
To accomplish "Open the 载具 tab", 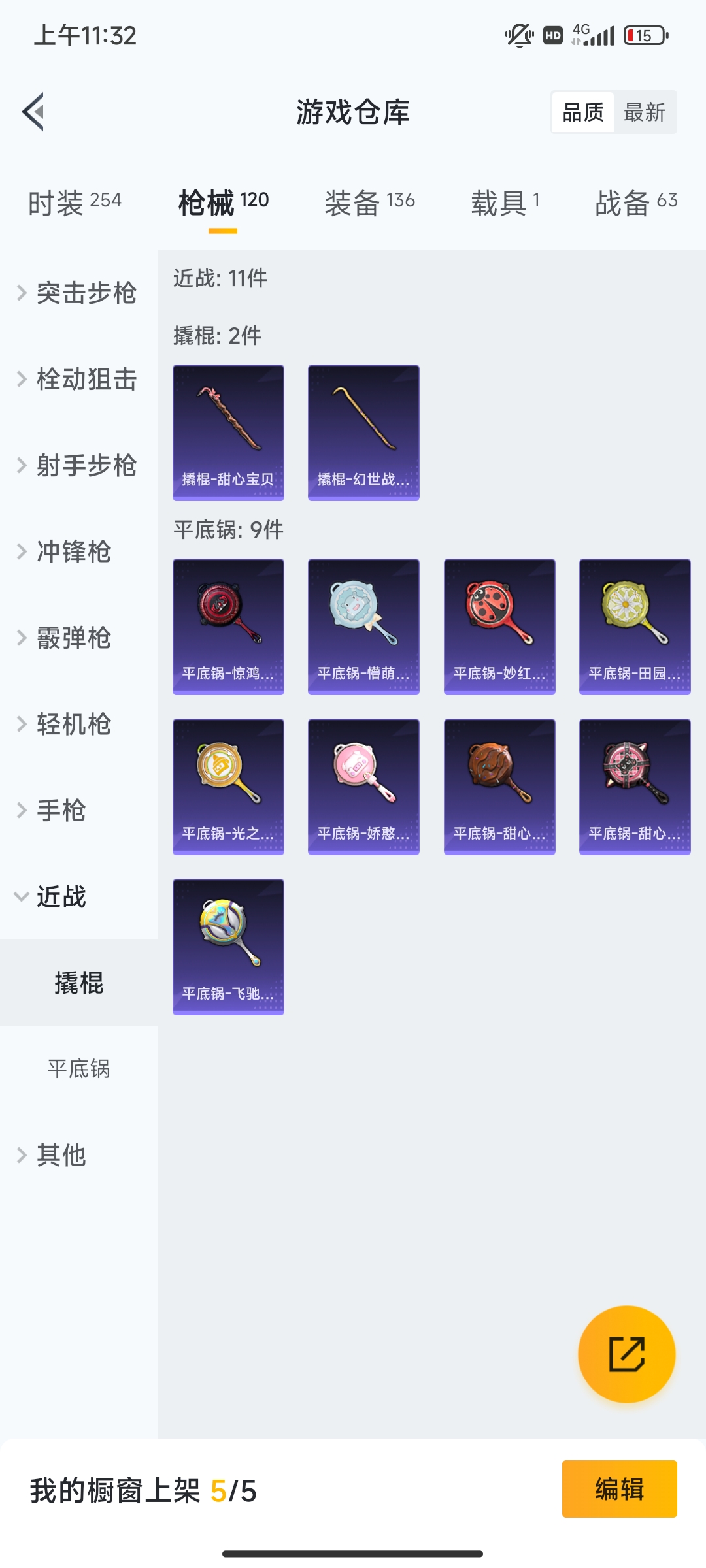I will (x=505, y=202).
